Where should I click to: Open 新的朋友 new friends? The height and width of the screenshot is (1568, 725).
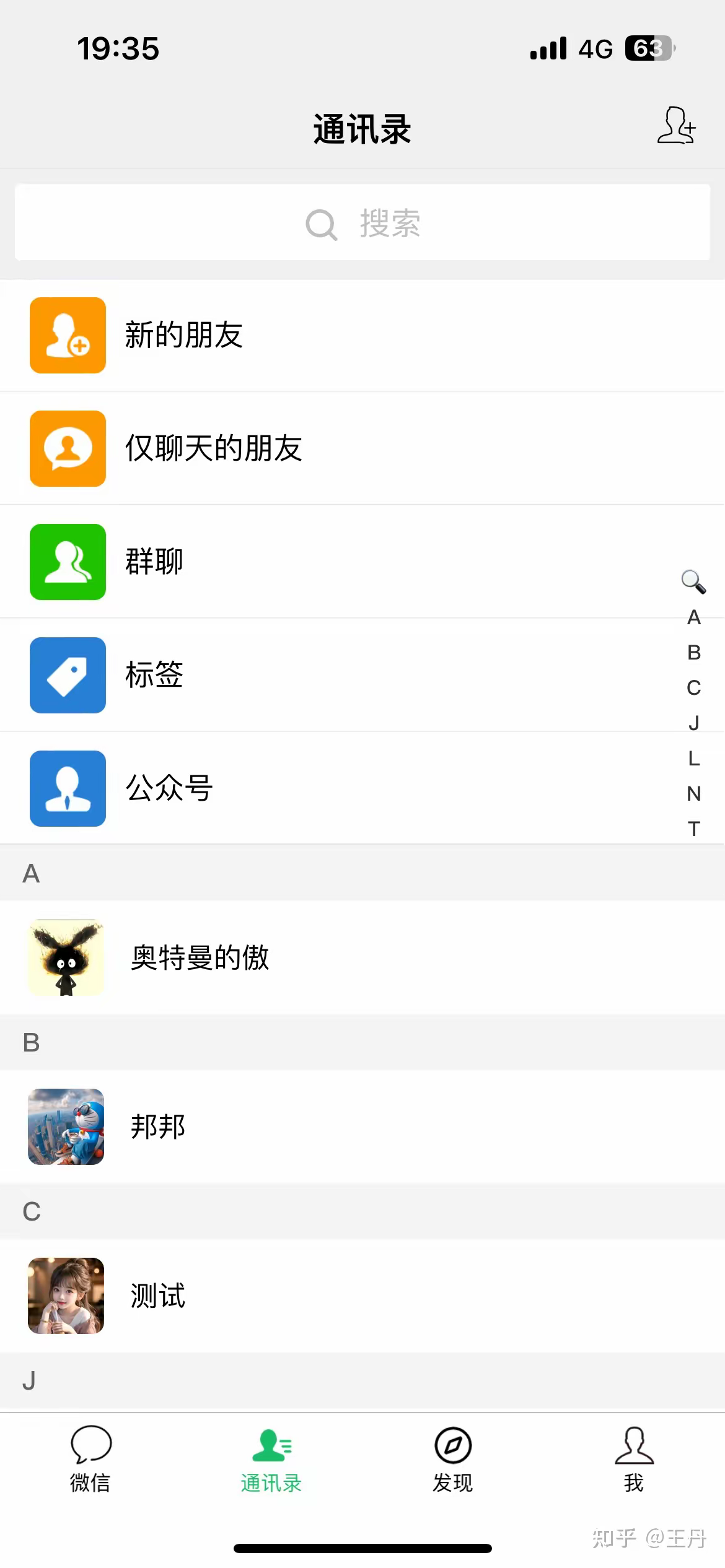[x=362, y=335]
